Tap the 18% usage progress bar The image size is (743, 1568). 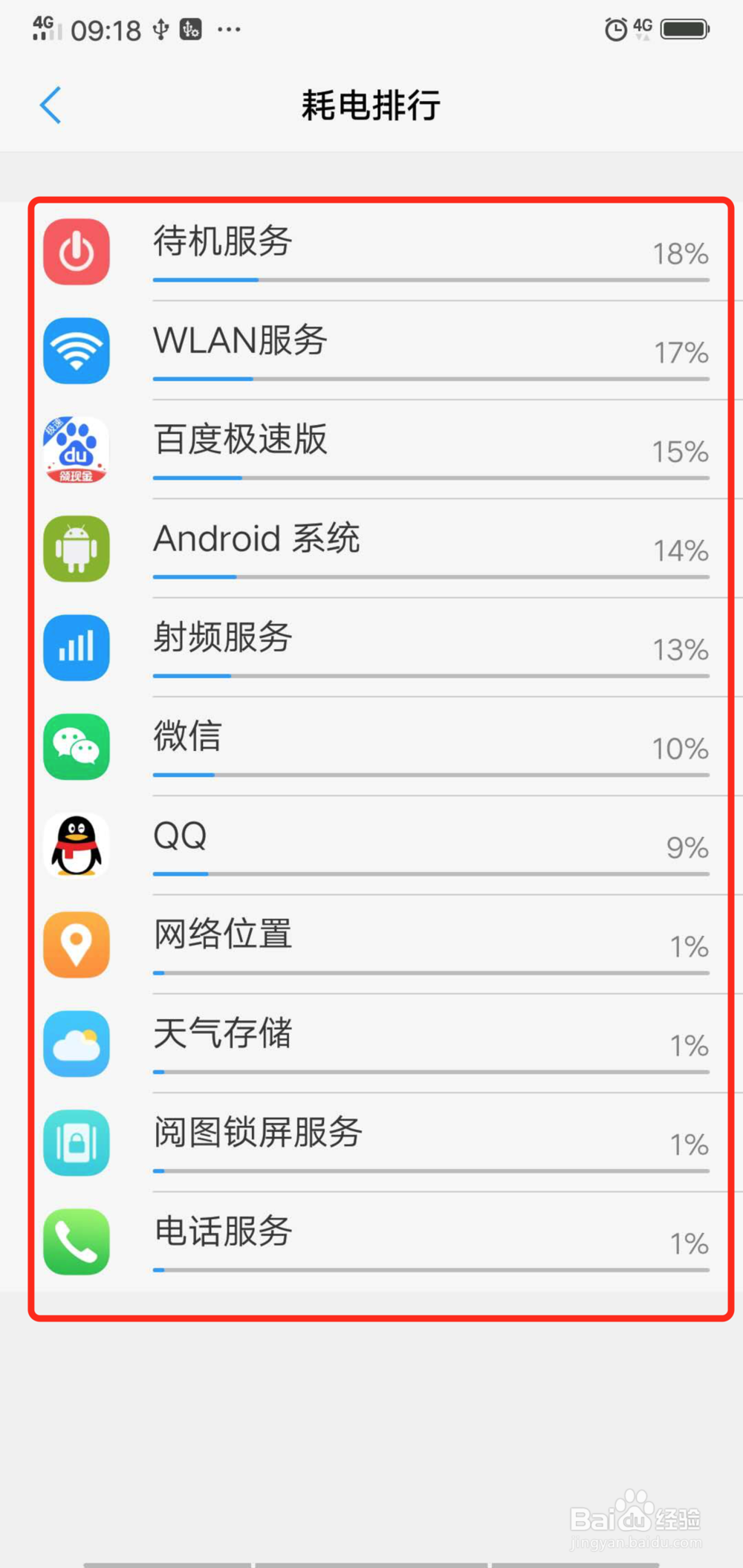tap(429, 280)
